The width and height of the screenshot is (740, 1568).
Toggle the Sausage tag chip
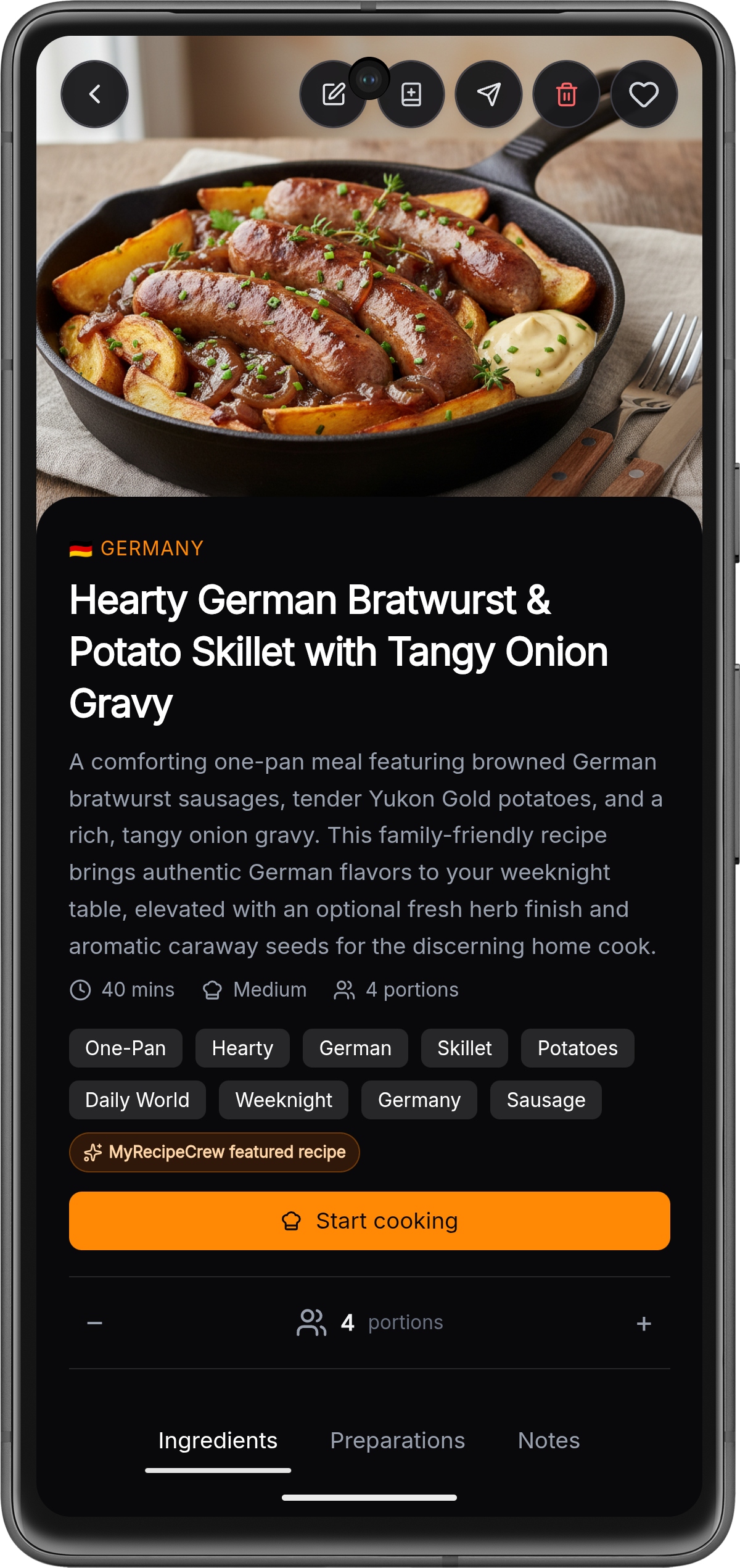pos(545,1100)
